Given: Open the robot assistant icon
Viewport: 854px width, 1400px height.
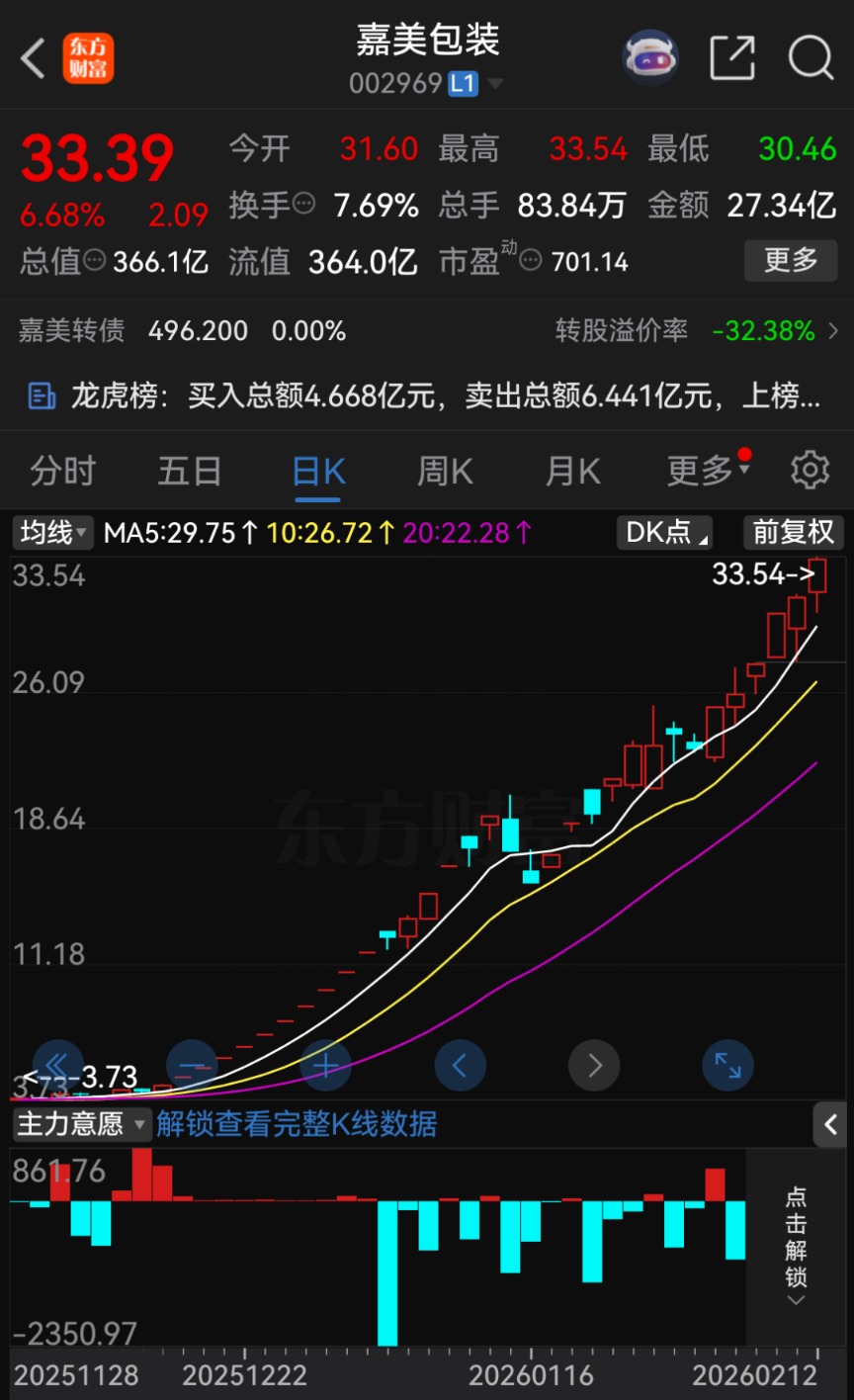Looking at the screenshot, I should click(649, 58).
